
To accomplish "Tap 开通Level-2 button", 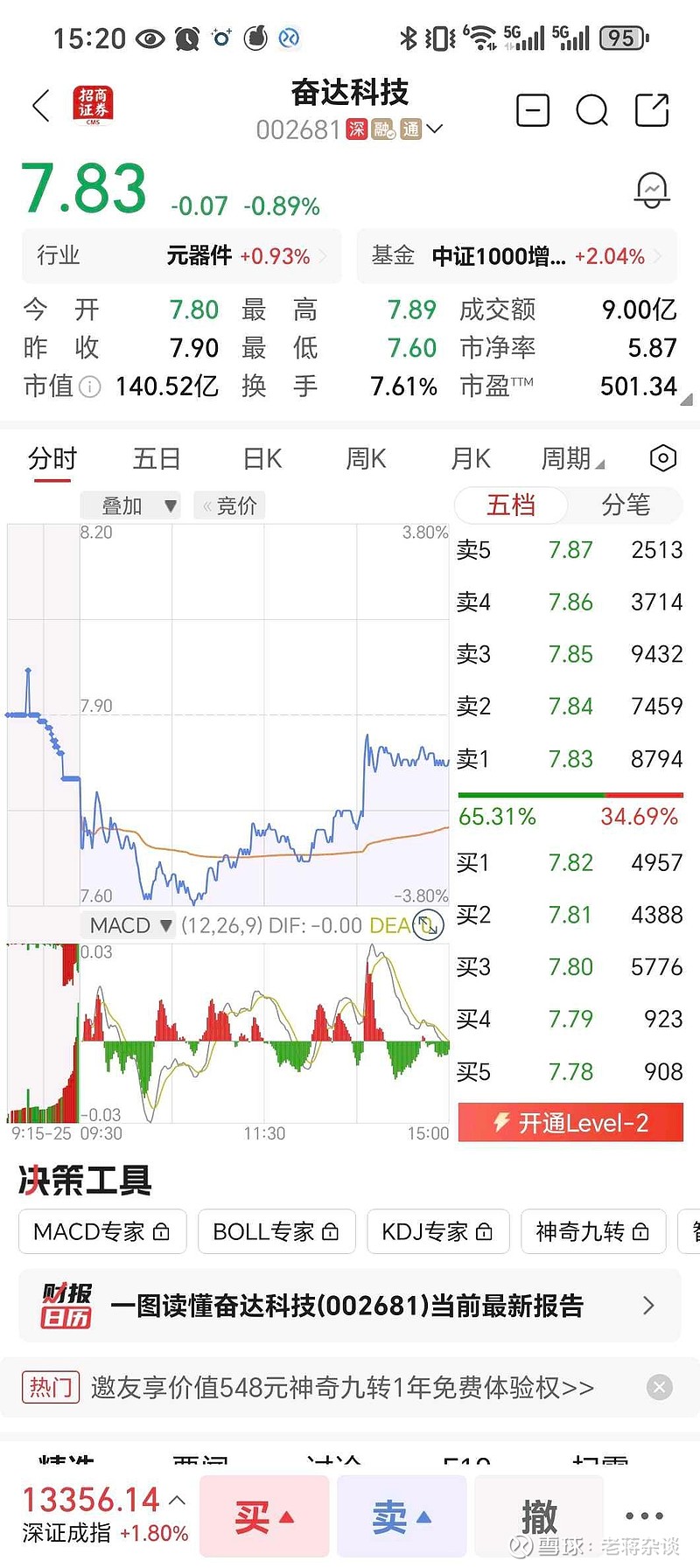I will (570, 1123).
